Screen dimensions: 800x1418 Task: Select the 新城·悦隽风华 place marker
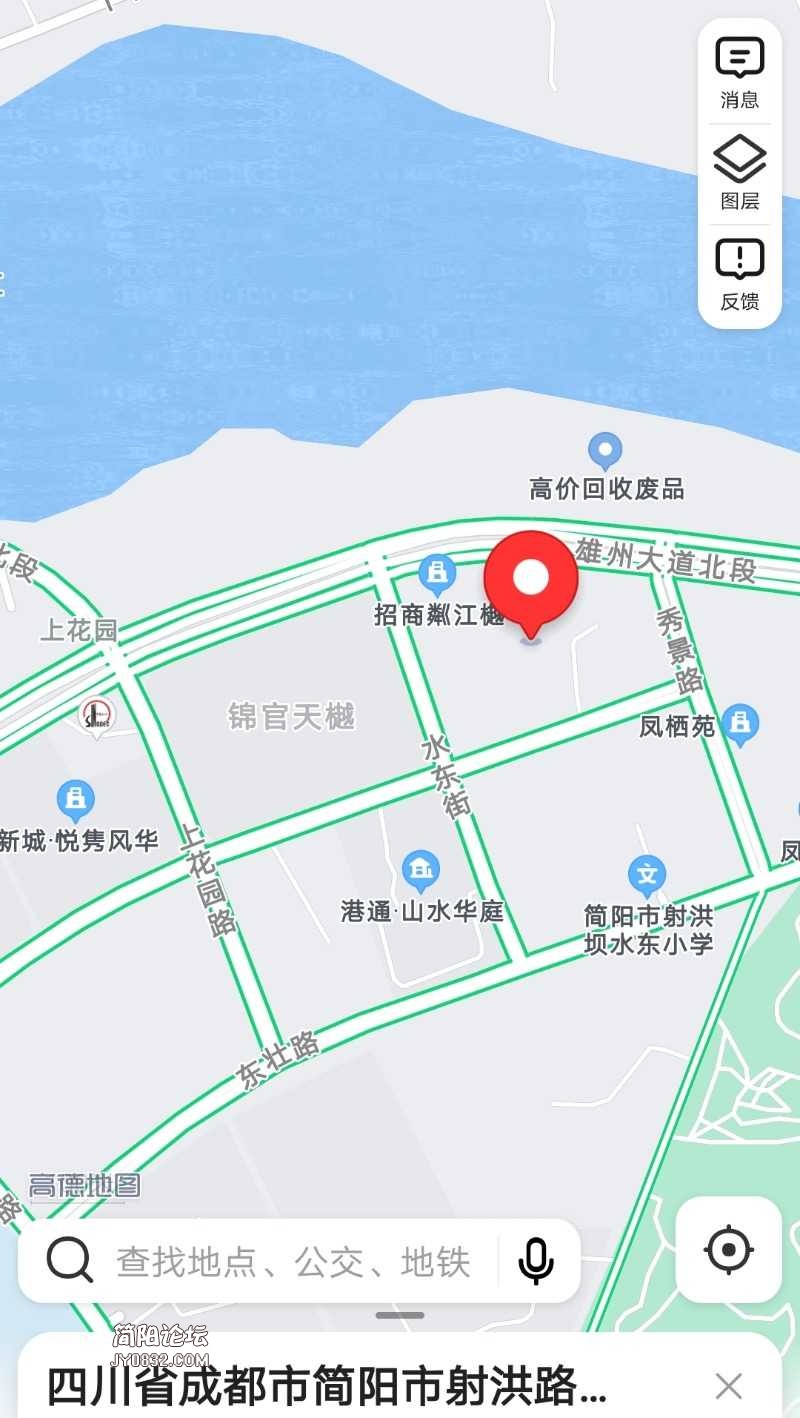pyautogui.click(x=75, y=801)
